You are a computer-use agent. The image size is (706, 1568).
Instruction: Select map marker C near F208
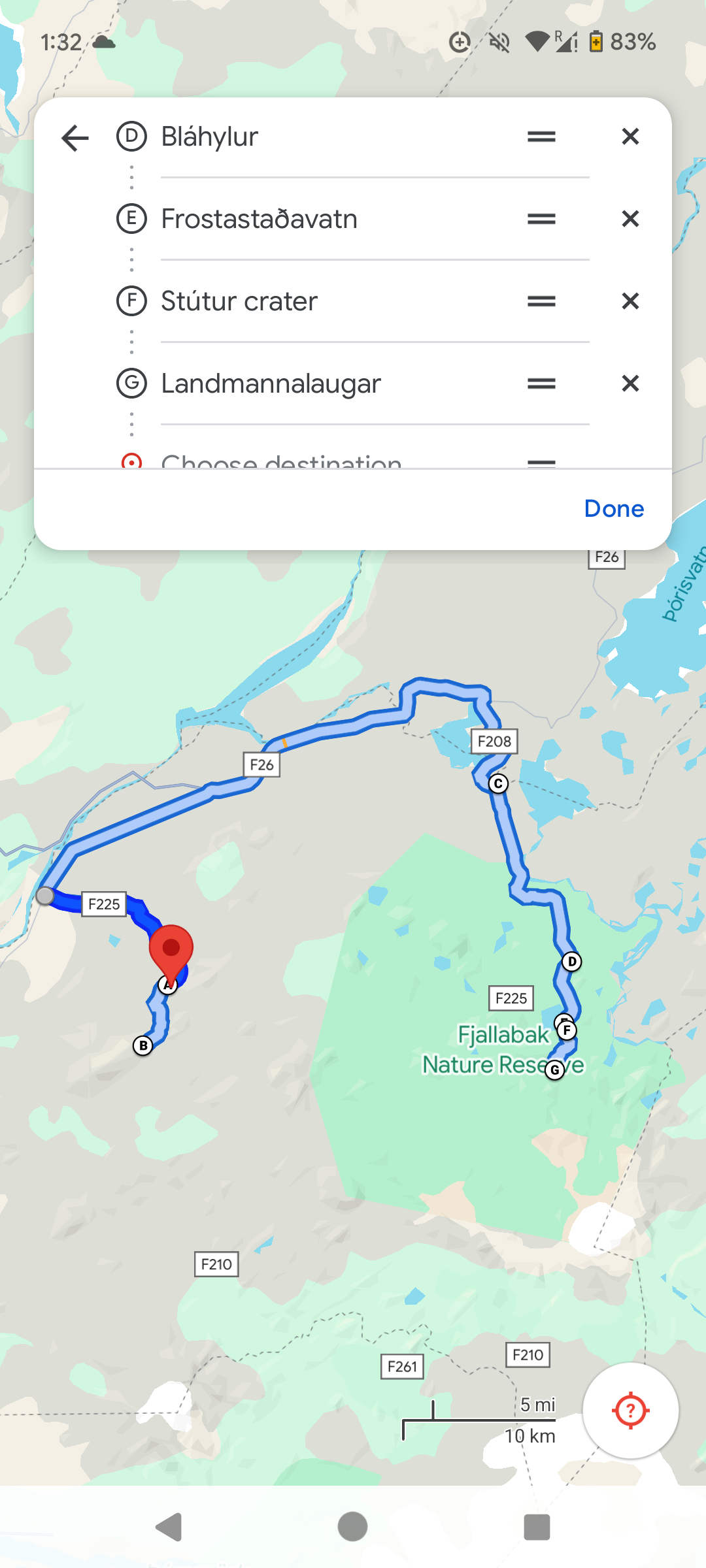498,783
